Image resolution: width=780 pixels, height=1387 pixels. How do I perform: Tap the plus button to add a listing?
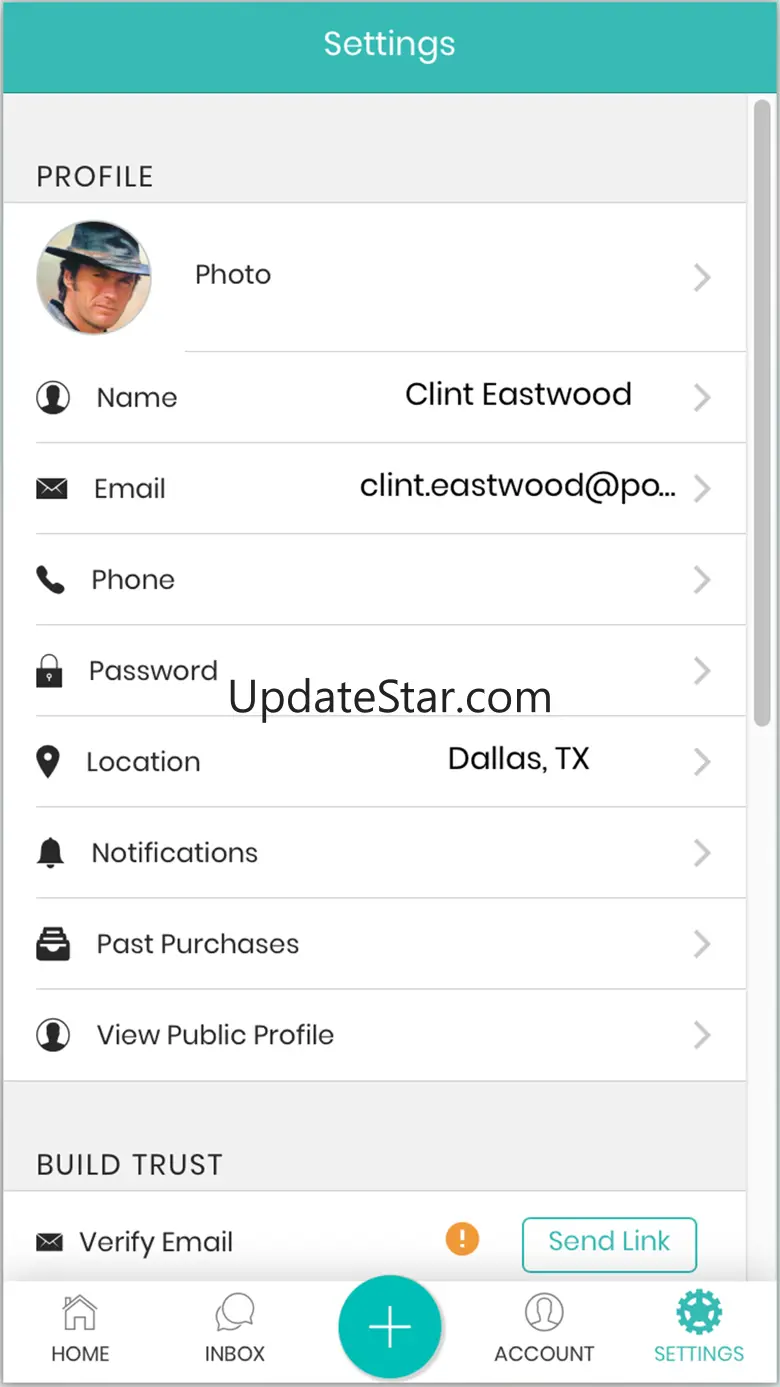pyautogui.click(x=390, y=1327)
